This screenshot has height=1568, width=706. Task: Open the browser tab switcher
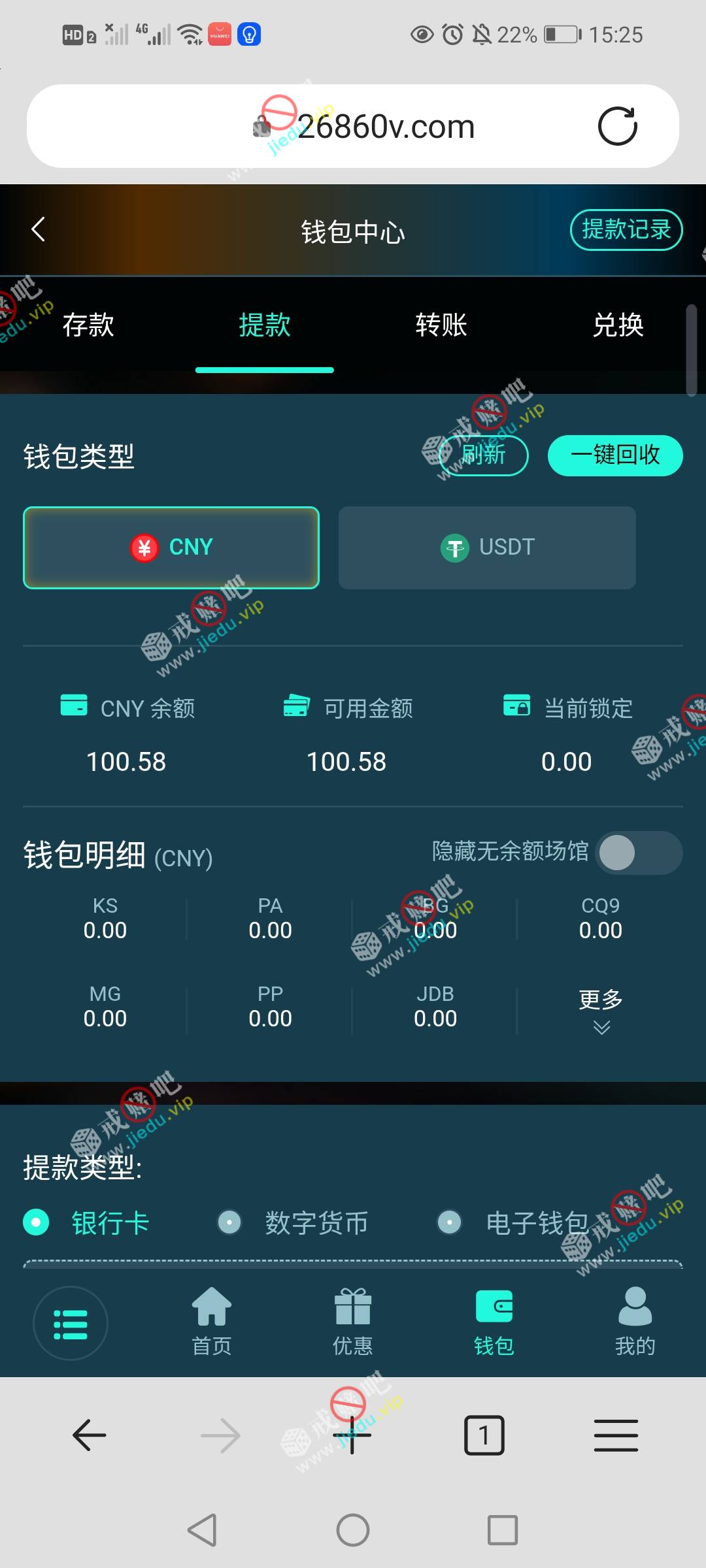[x=484, y=1435]
